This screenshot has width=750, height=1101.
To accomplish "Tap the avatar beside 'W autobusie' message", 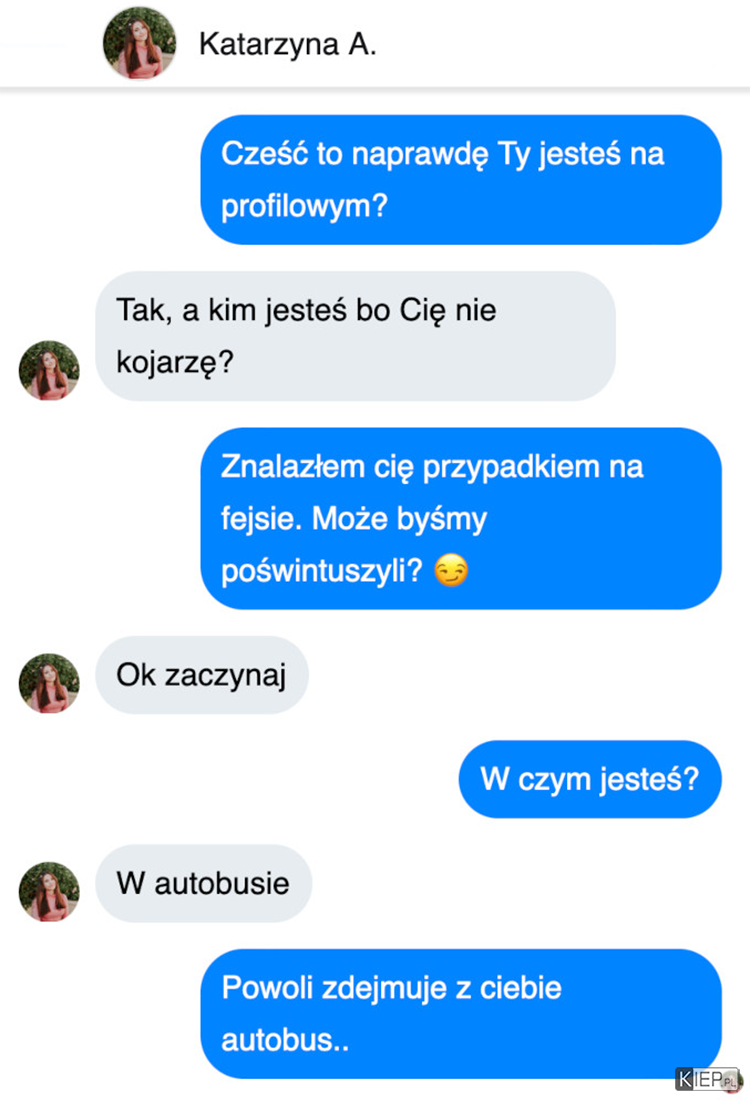I will [x=49, y=891].
